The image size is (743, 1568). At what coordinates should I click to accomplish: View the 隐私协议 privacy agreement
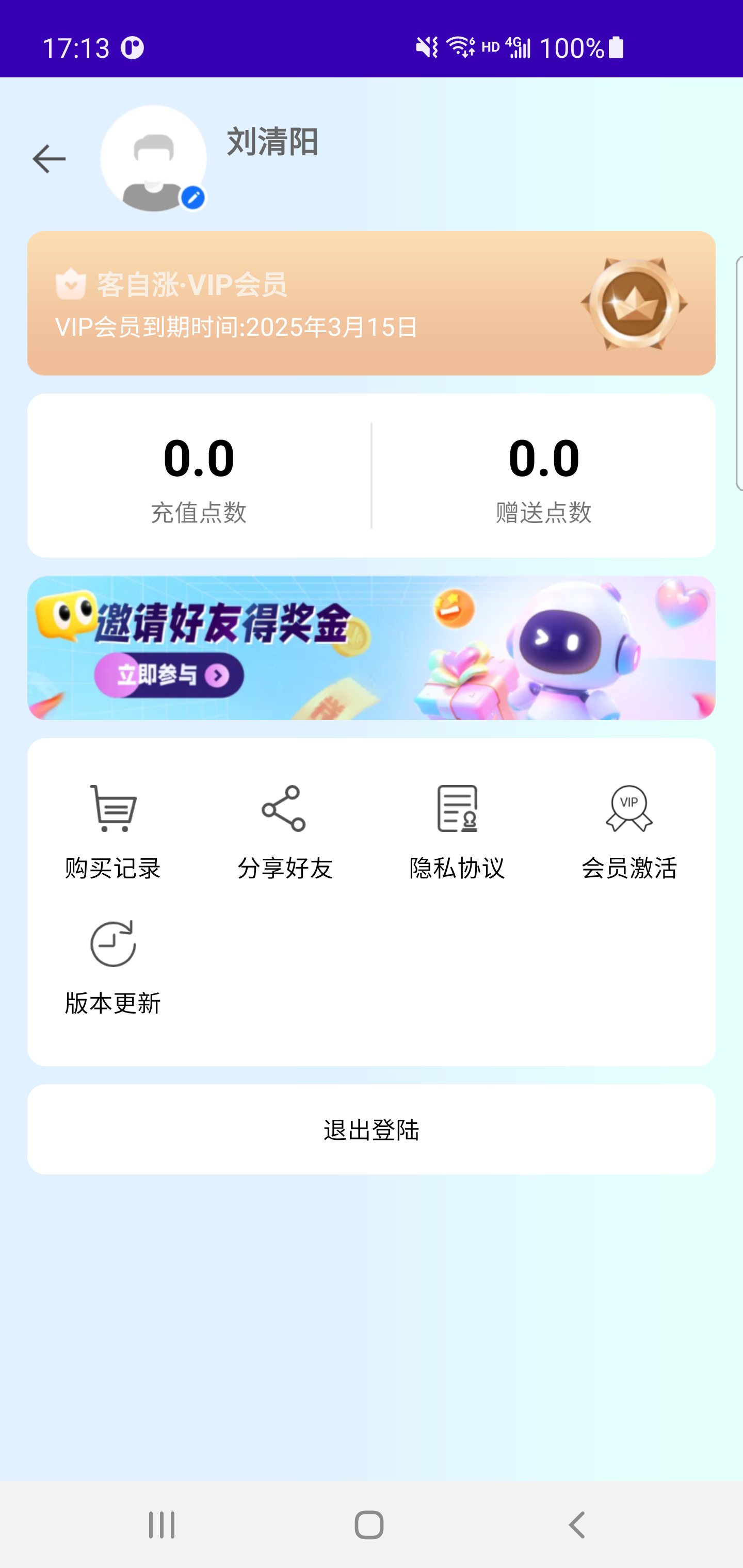click(x=457, y=831)
